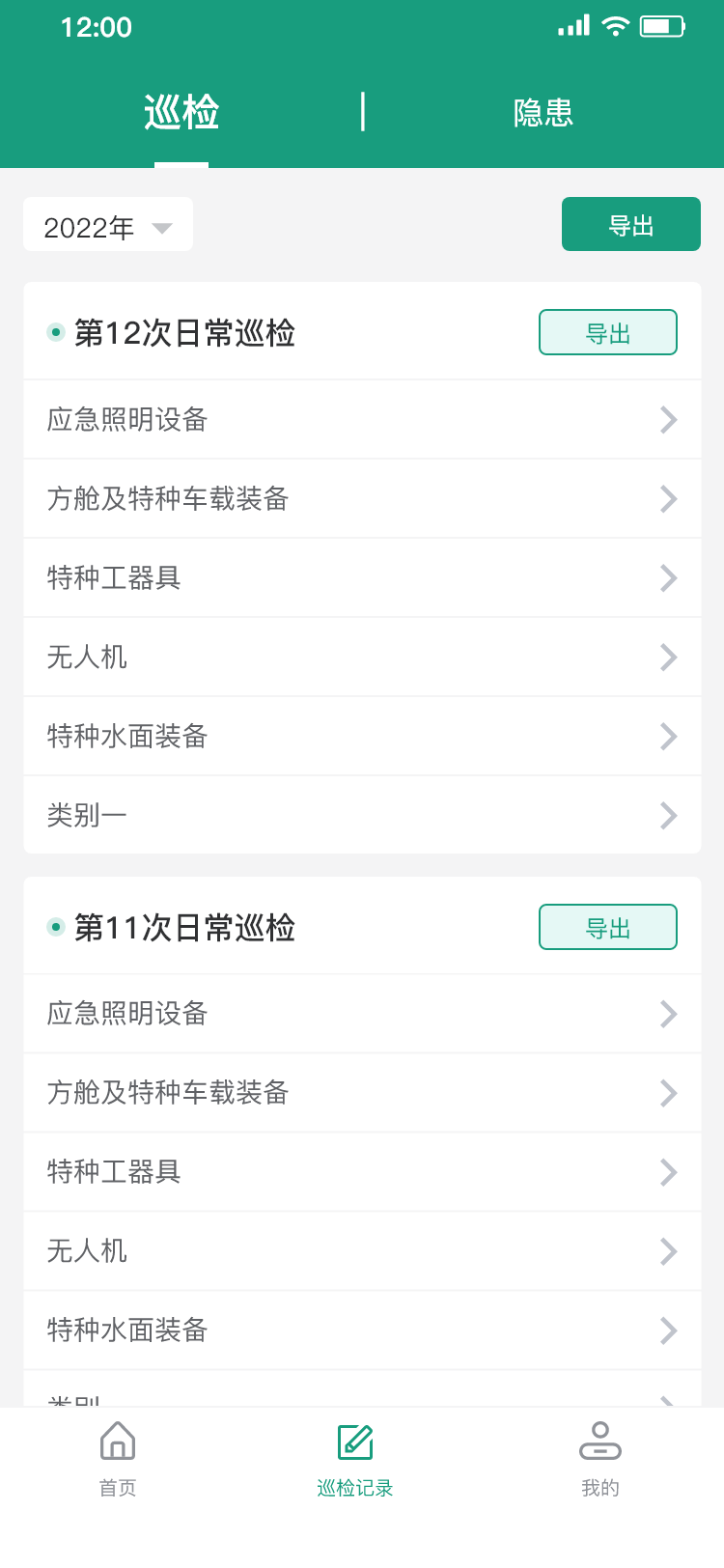This screenshot has height=1568, width=724.
Task: View 方舱及特种车载装备 in 第11次日常巡检
Action: point(362,1093)
